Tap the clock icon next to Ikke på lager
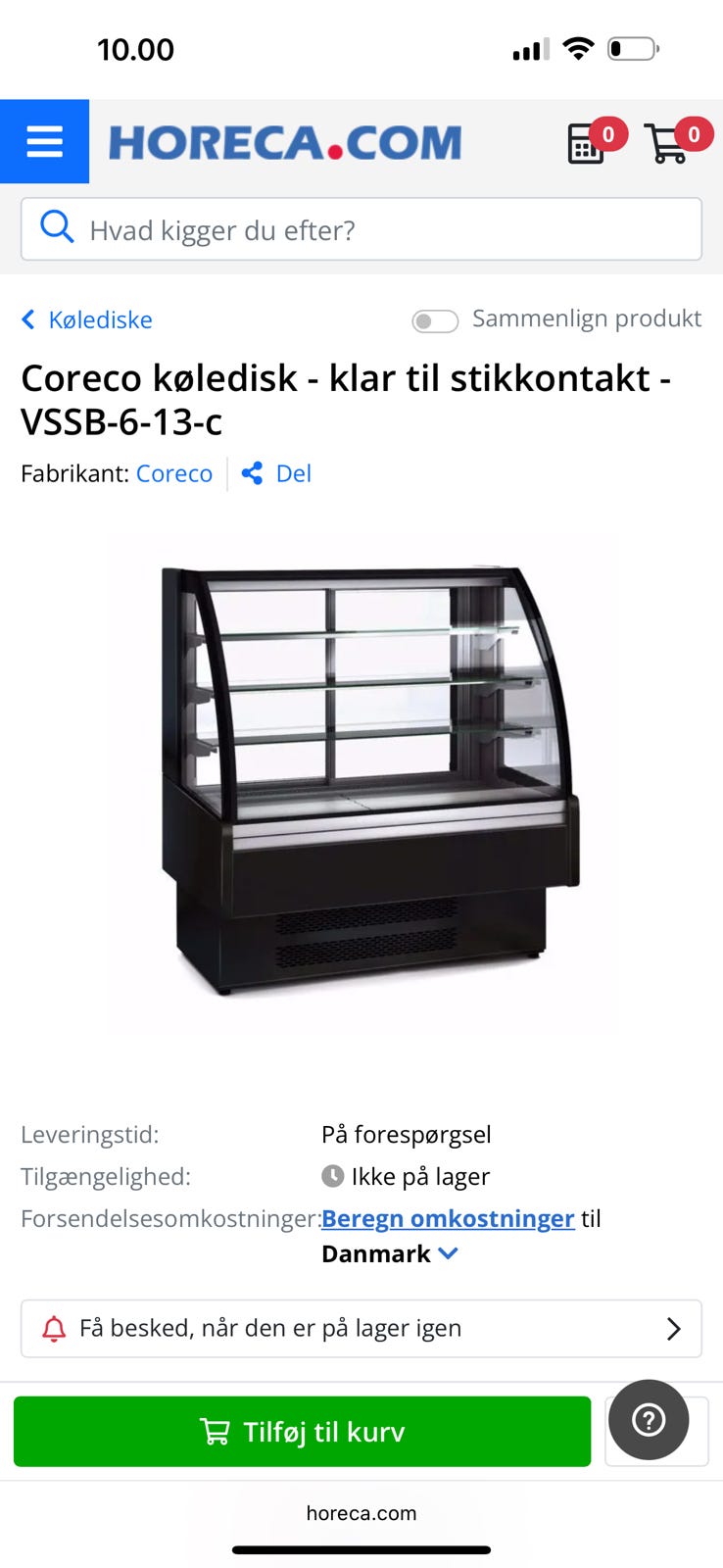Screen dimensions: 723x1568 tap(334, 1176)
